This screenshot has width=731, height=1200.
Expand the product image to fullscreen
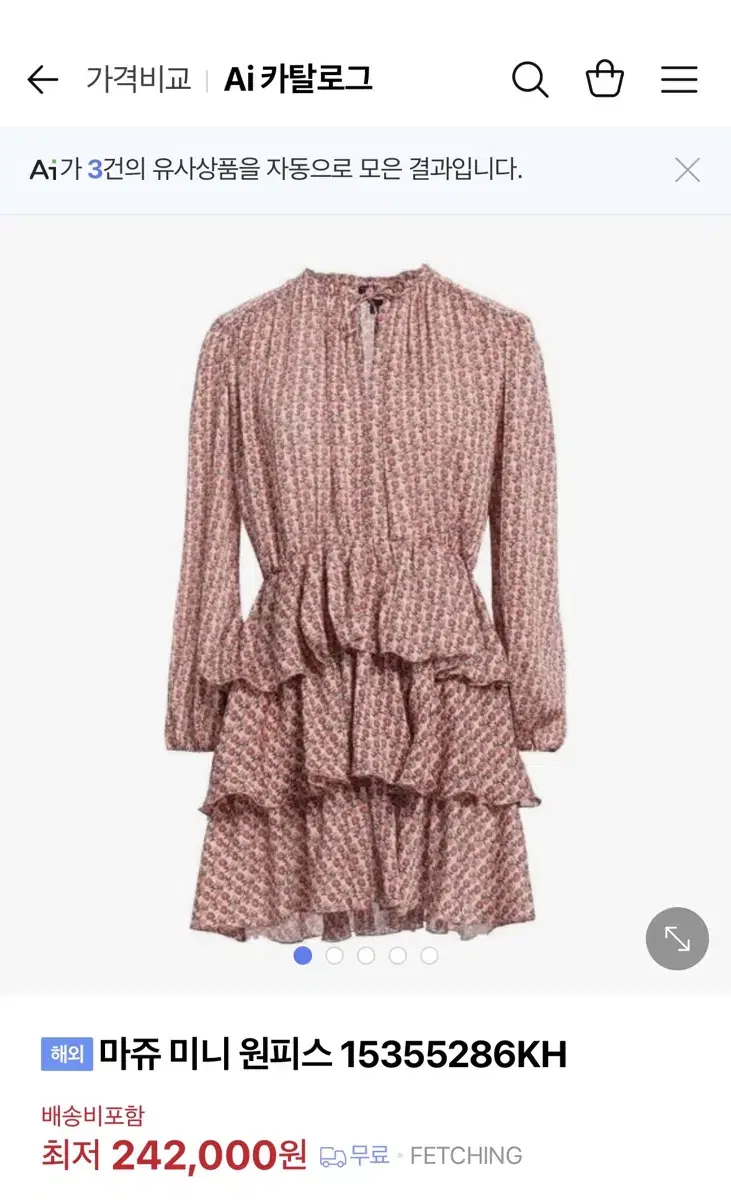click(x=678, y=940)
